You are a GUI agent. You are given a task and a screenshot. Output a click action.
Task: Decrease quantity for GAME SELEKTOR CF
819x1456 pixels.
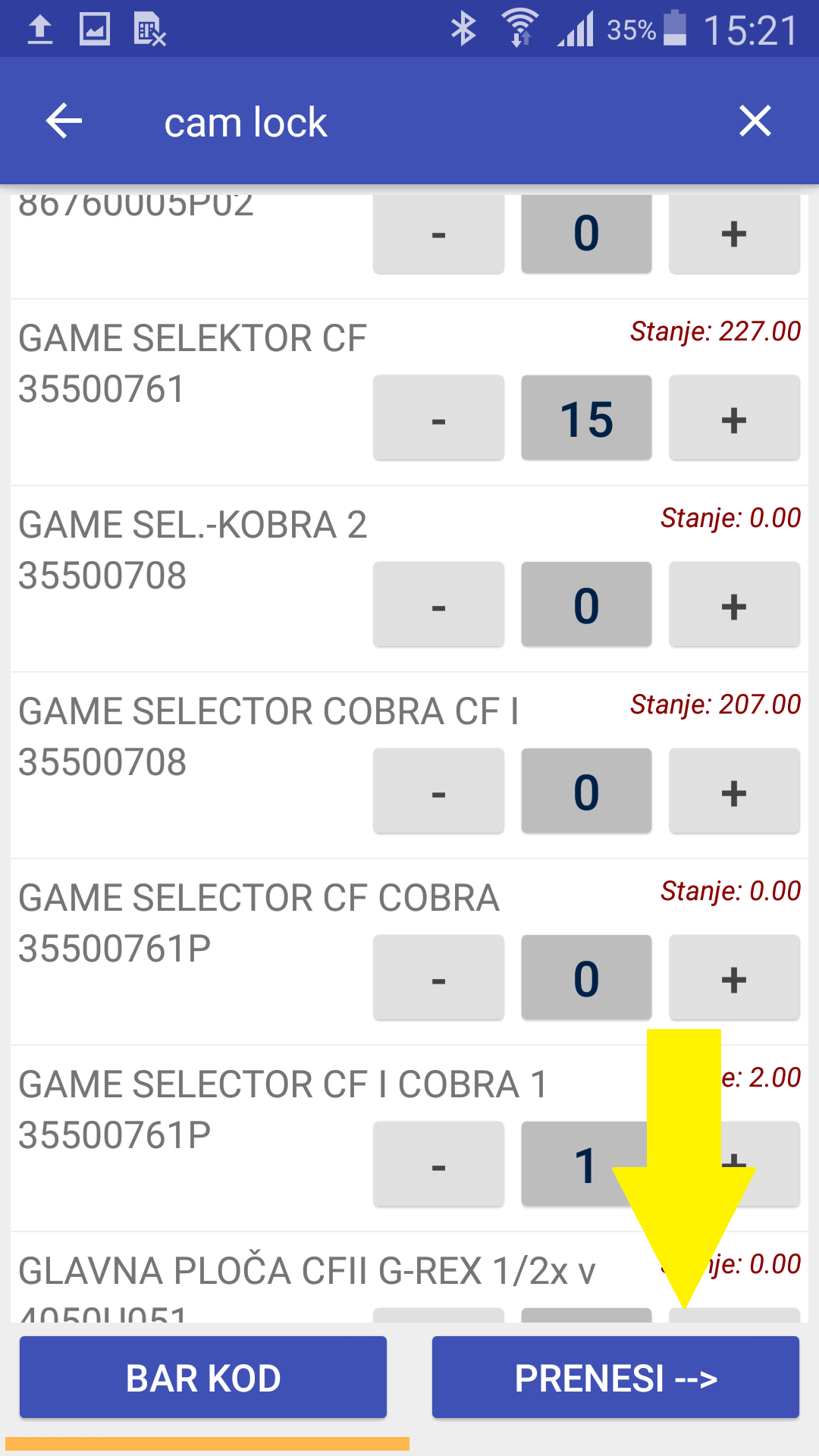pos(438,418)
